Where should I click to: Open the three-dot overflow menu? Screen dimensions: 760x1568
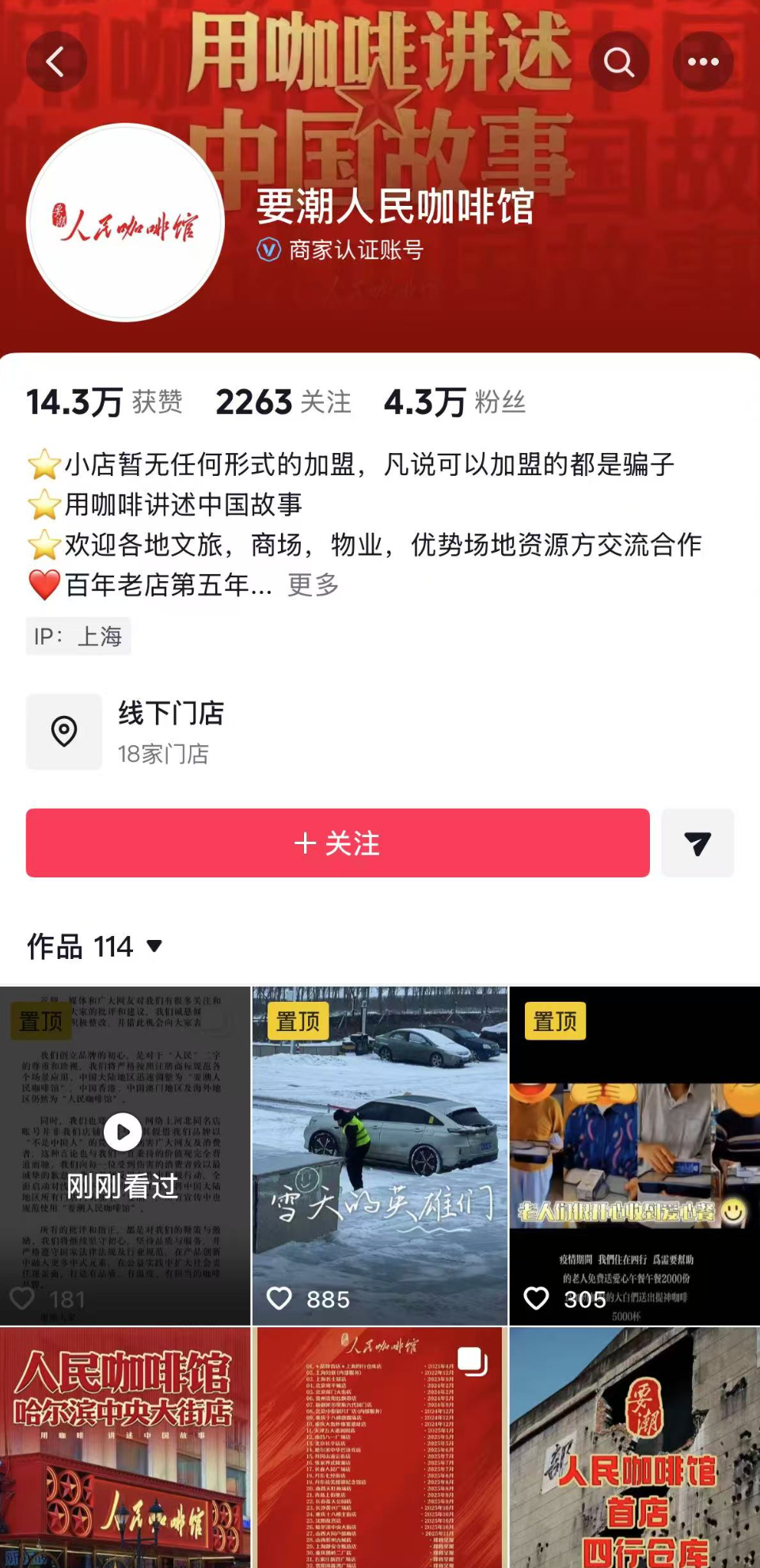pyautogui.click(x=702, y=62)
